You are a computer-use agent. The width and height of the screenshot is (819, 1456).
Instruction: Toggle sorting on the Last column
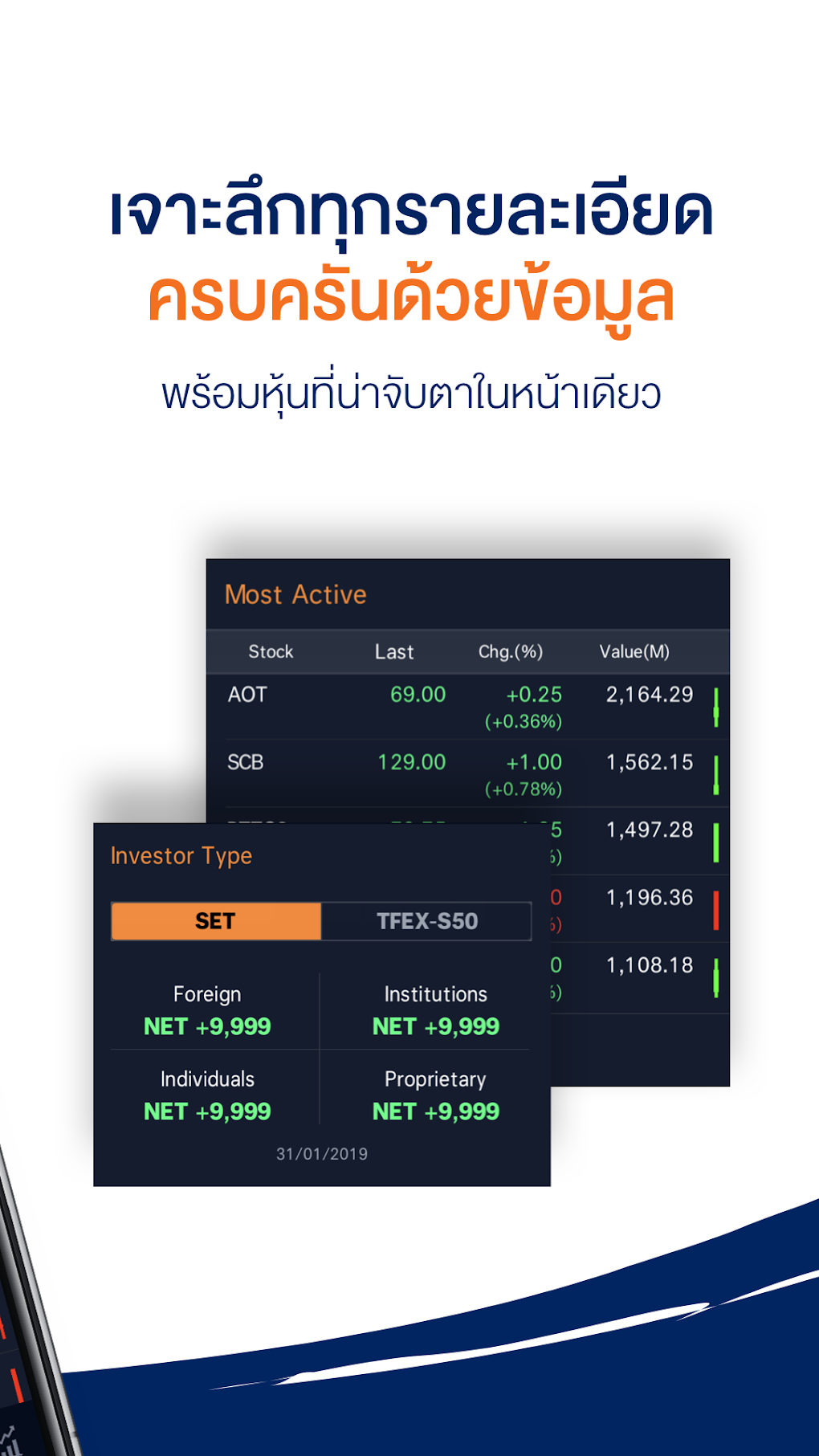point(394,652)
